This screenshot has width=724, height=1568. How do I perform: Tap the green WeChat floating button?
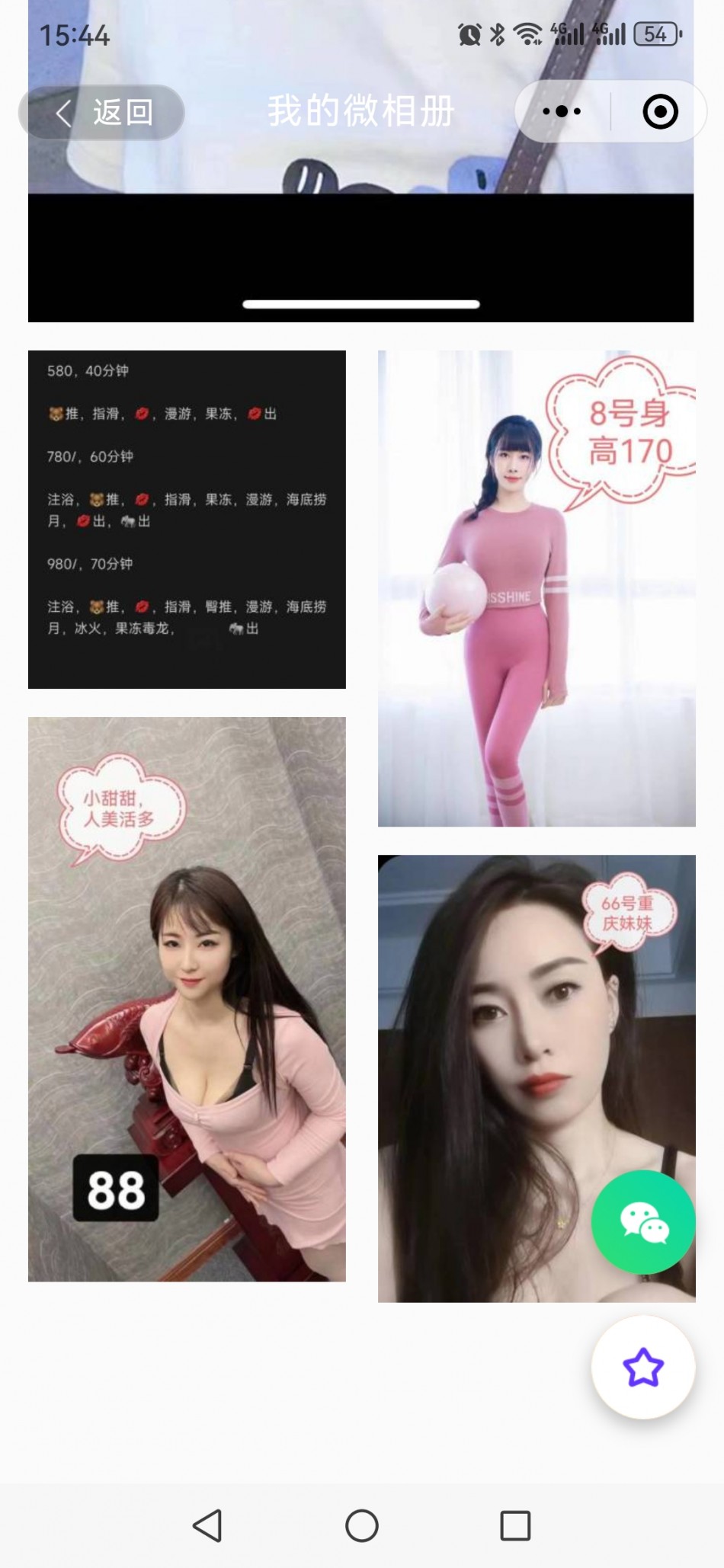[643, 1222]
